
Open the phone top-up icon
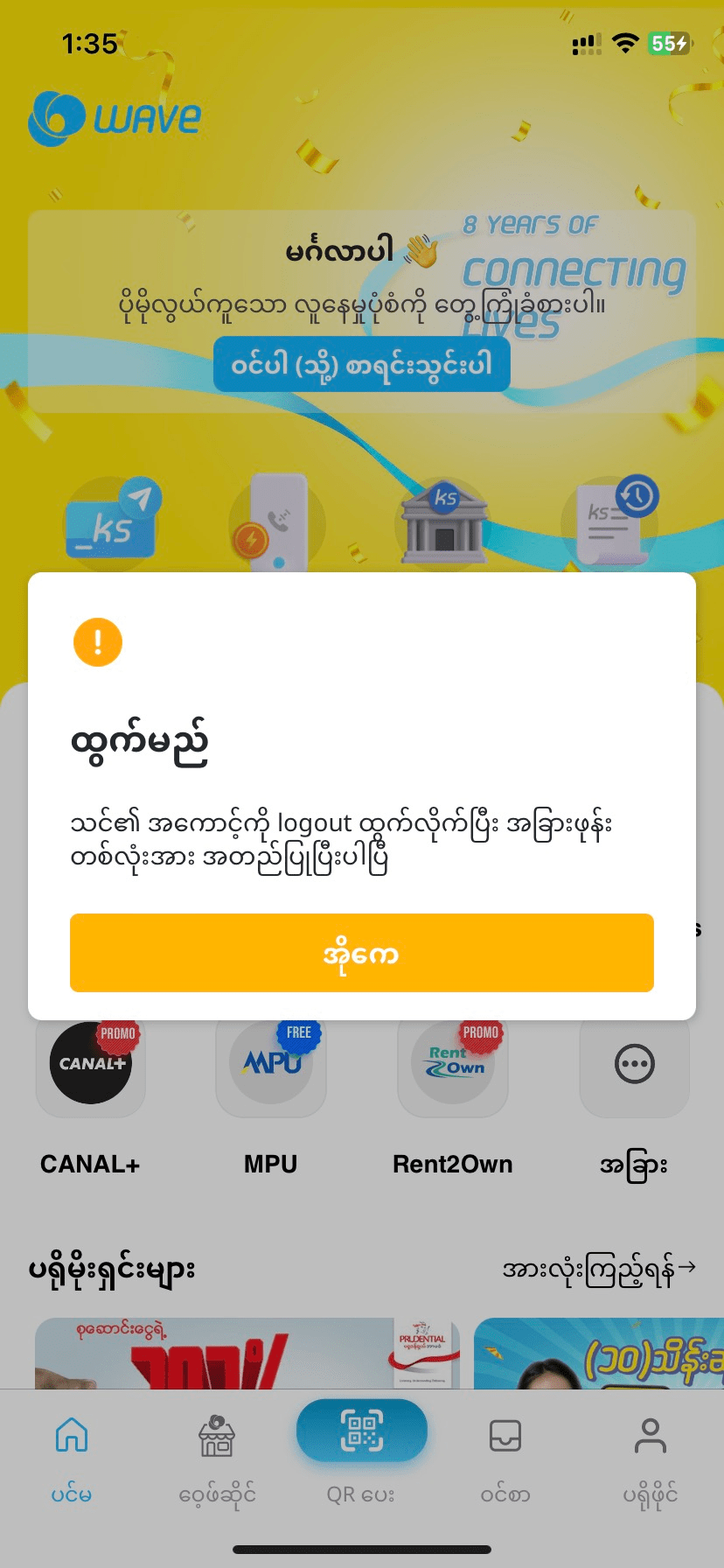pos(276,522)
